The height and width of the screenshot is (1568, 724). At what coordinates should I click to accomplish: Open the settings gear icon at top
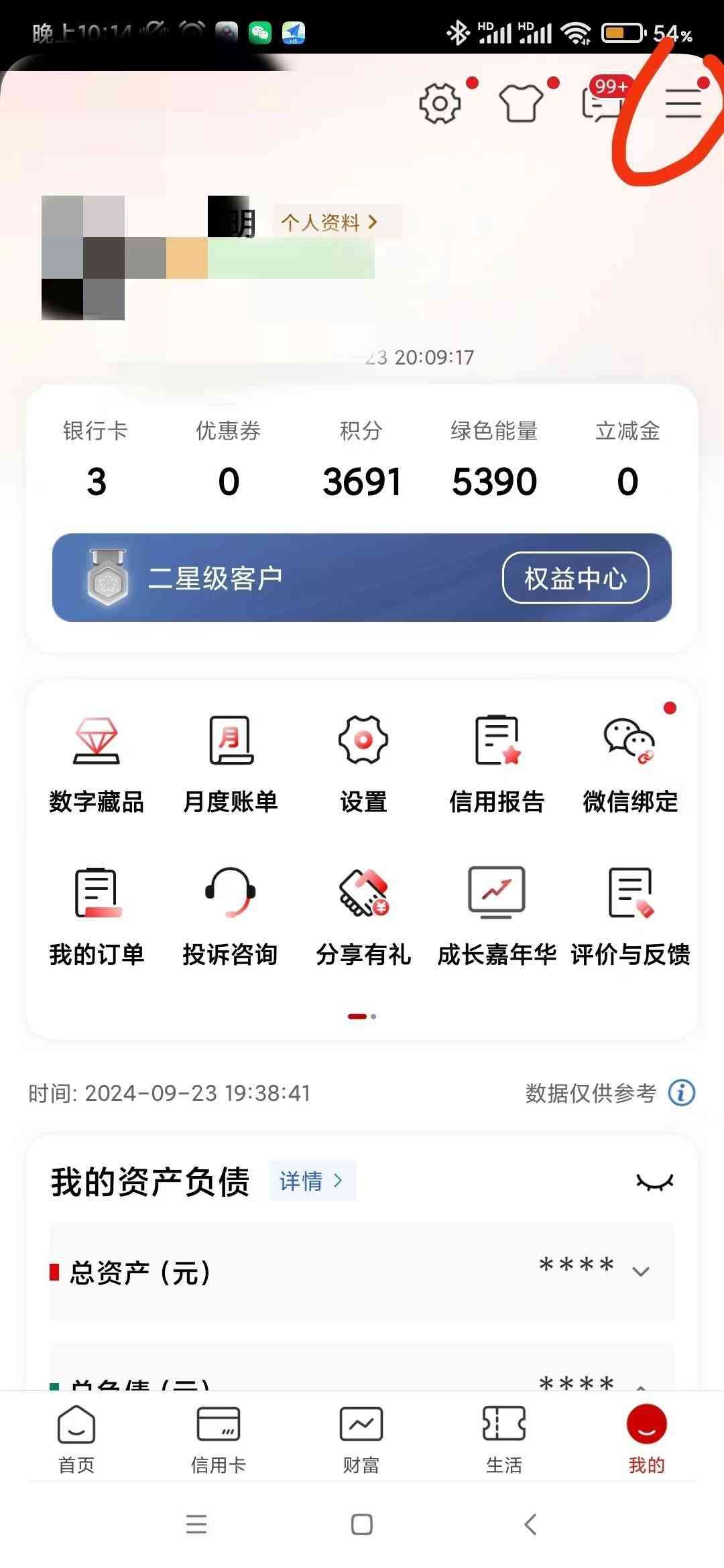click(440, 103)
